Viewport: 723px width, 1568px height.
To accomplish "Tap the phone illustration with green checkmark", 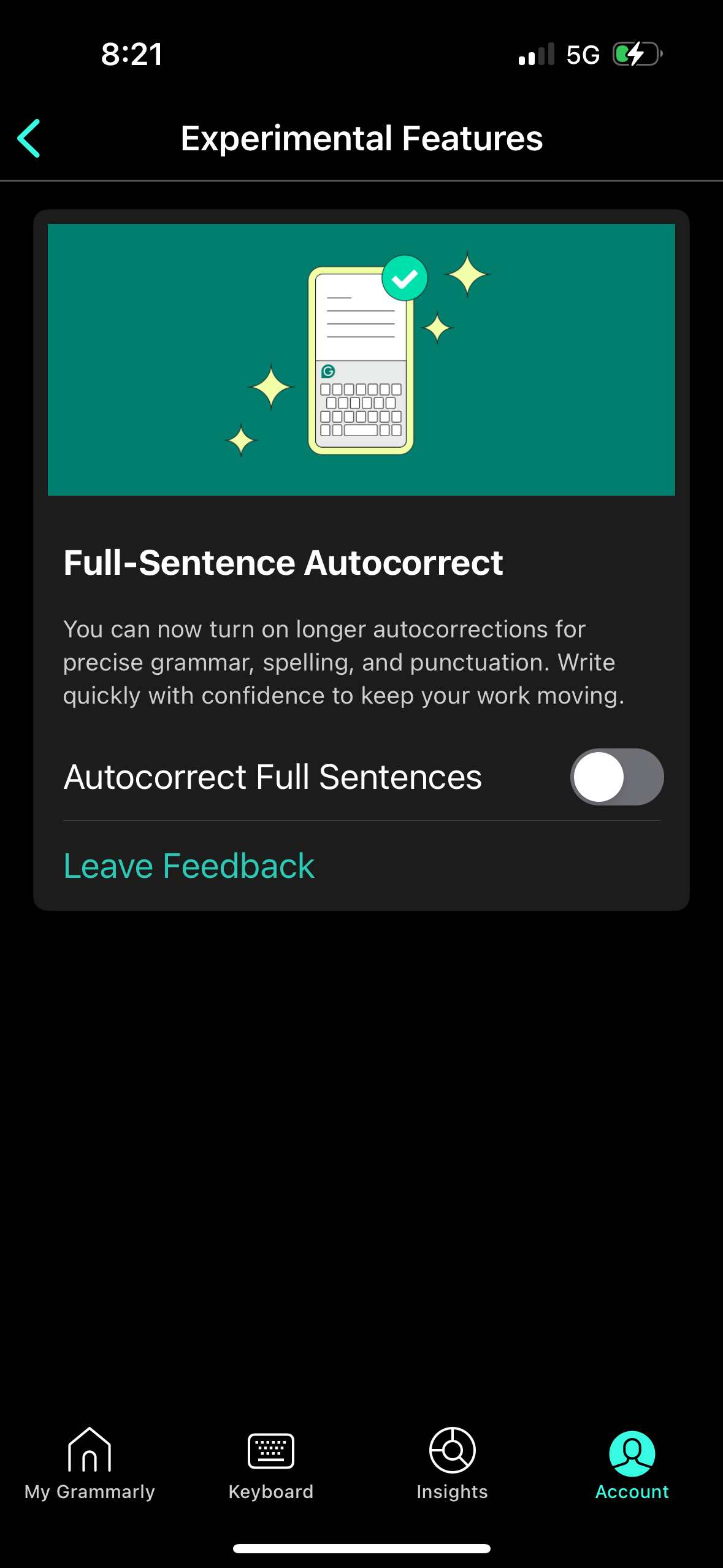I will pyautogui.click(x=361, y=359).
